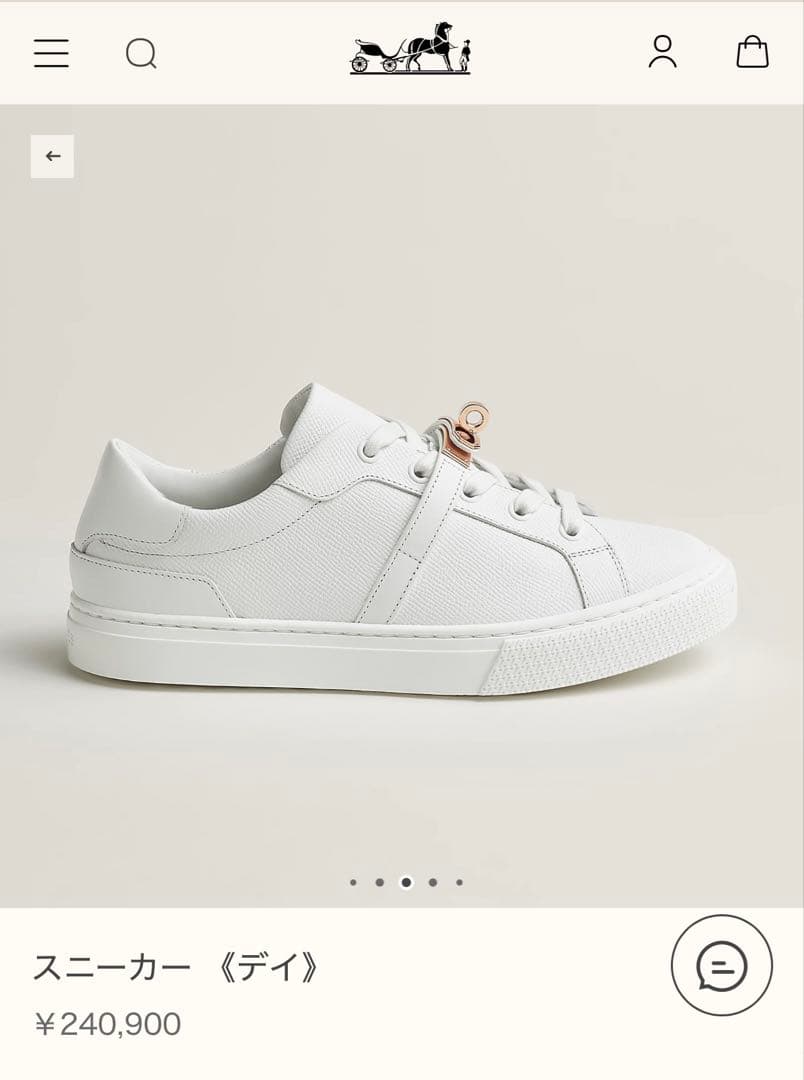Open the hamburger menu
This screenshot has width=804, height=1080.
(x=51, y=53)
